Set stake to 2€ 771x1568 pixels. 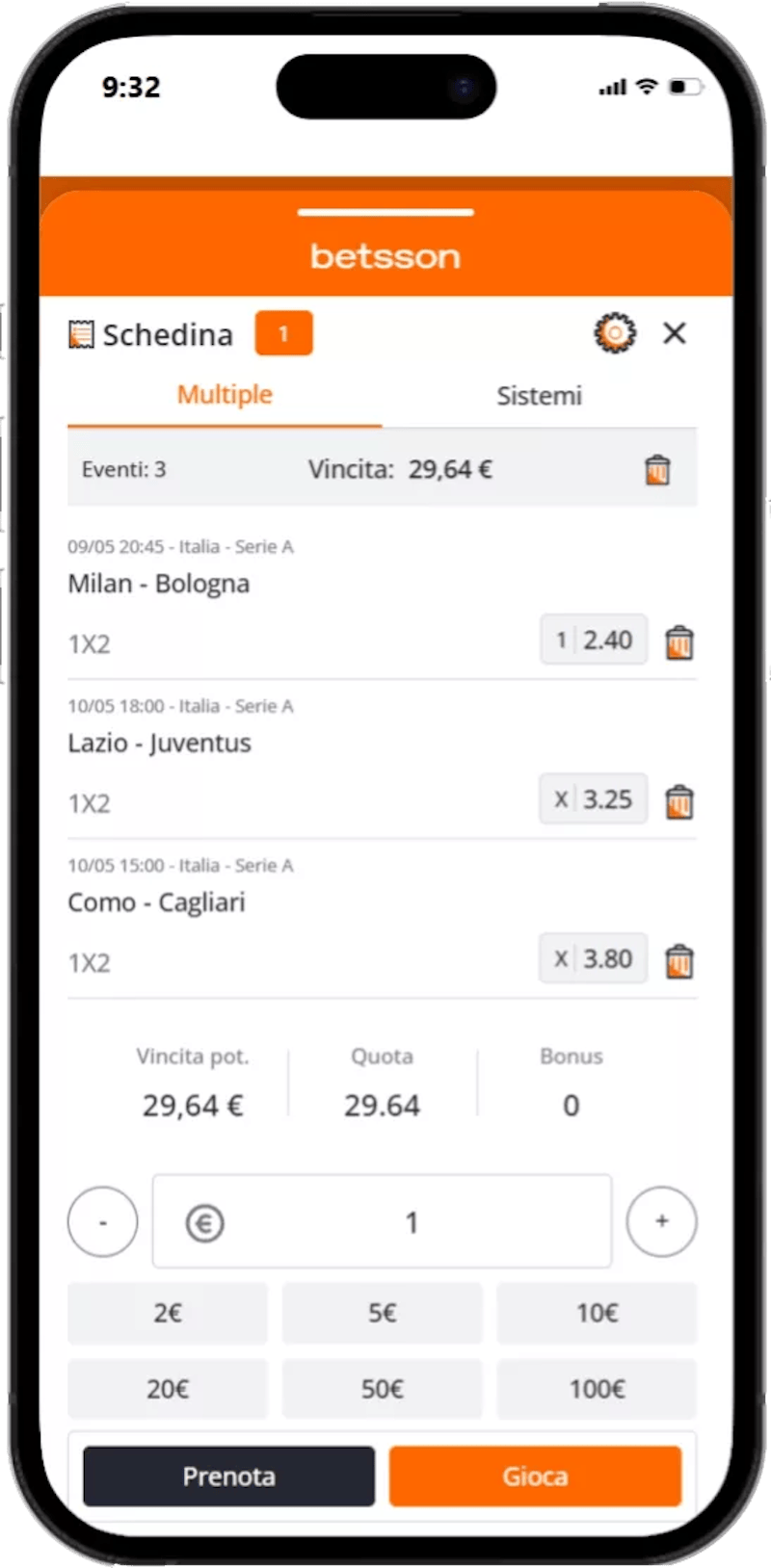tap(168, 1313)
